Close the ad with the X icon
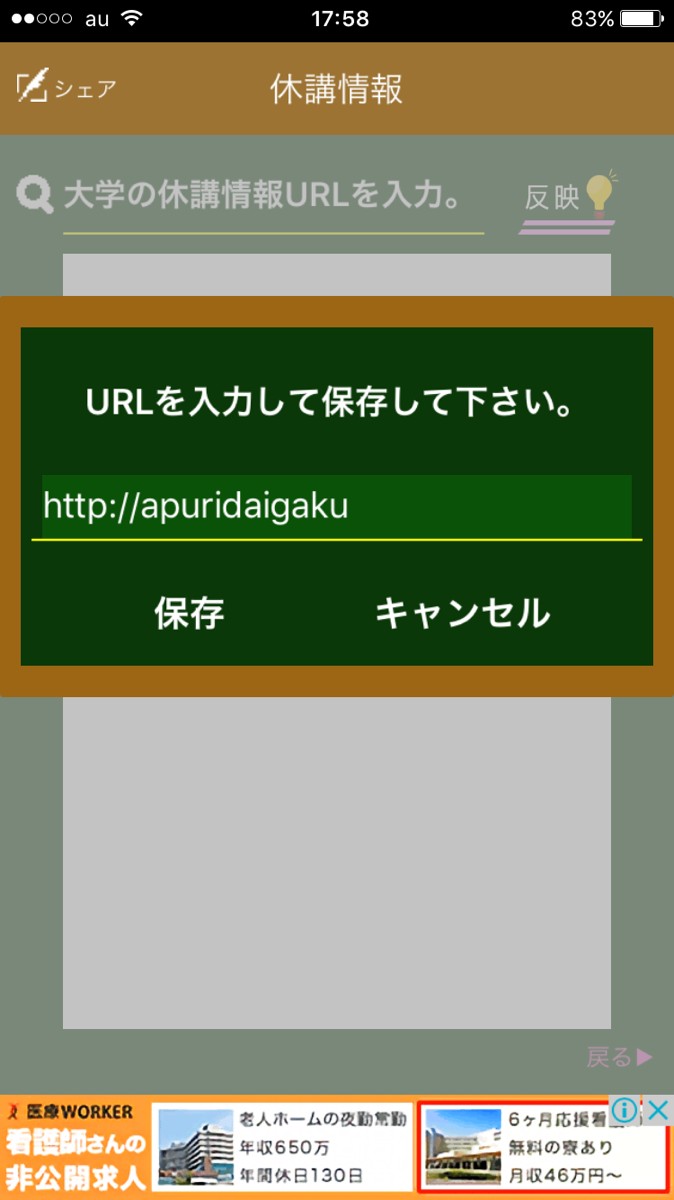 (656, 1110)
